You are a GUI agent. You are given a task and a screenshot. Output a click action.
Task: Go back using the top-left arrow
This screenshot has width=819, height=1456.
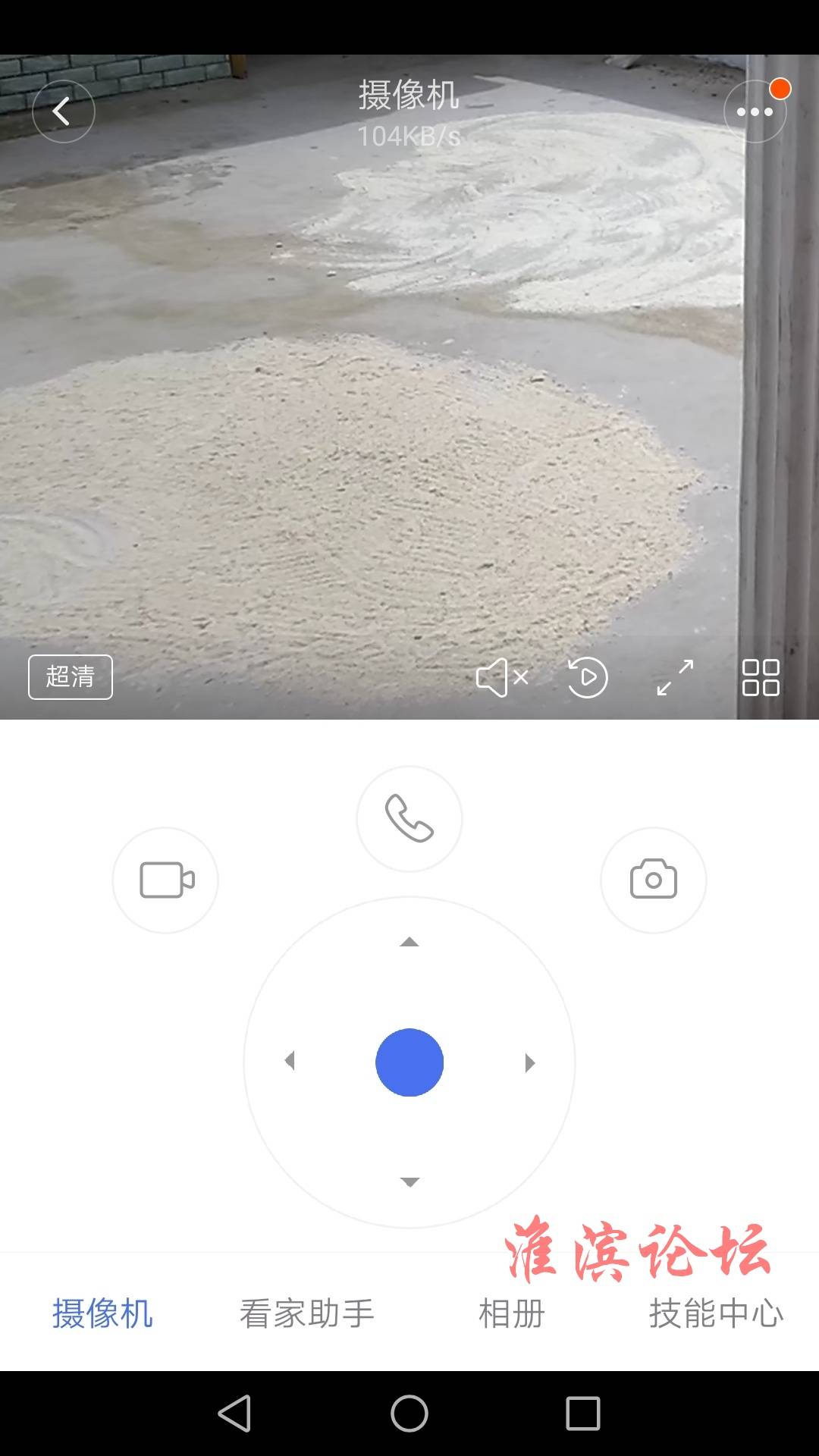tap(63, 111)
